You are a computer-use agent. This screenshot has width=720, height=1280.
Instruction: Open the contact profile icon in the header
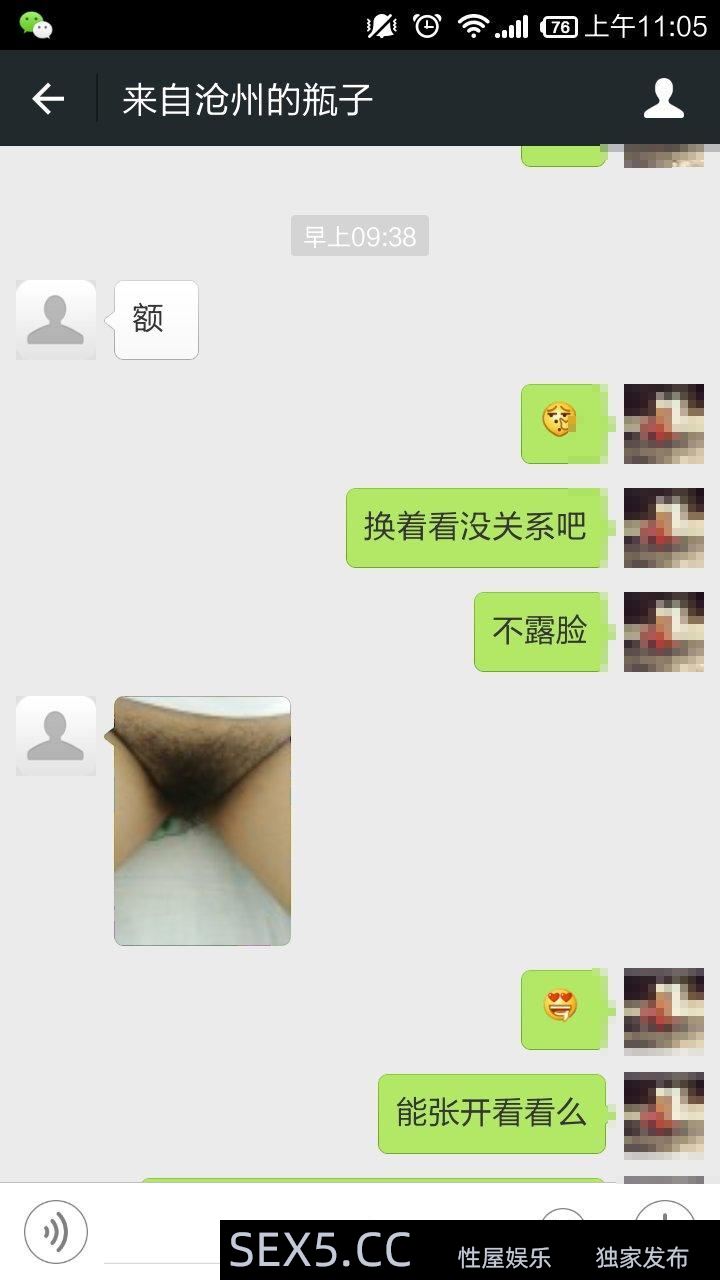pyautogui.click(x=663, y=99)
